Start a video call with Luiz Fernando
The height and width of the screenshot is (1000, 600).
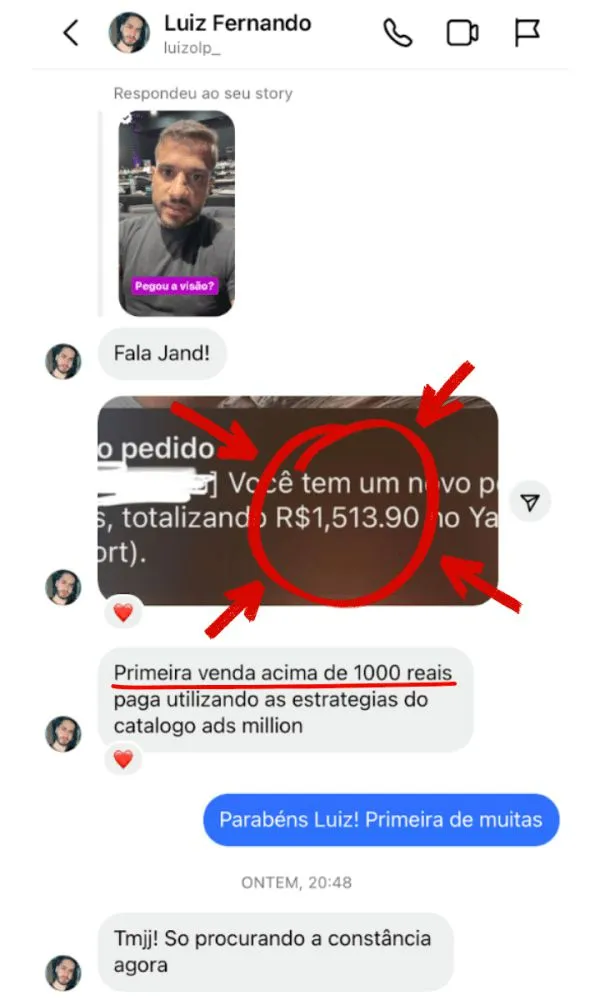click(462, 33)
